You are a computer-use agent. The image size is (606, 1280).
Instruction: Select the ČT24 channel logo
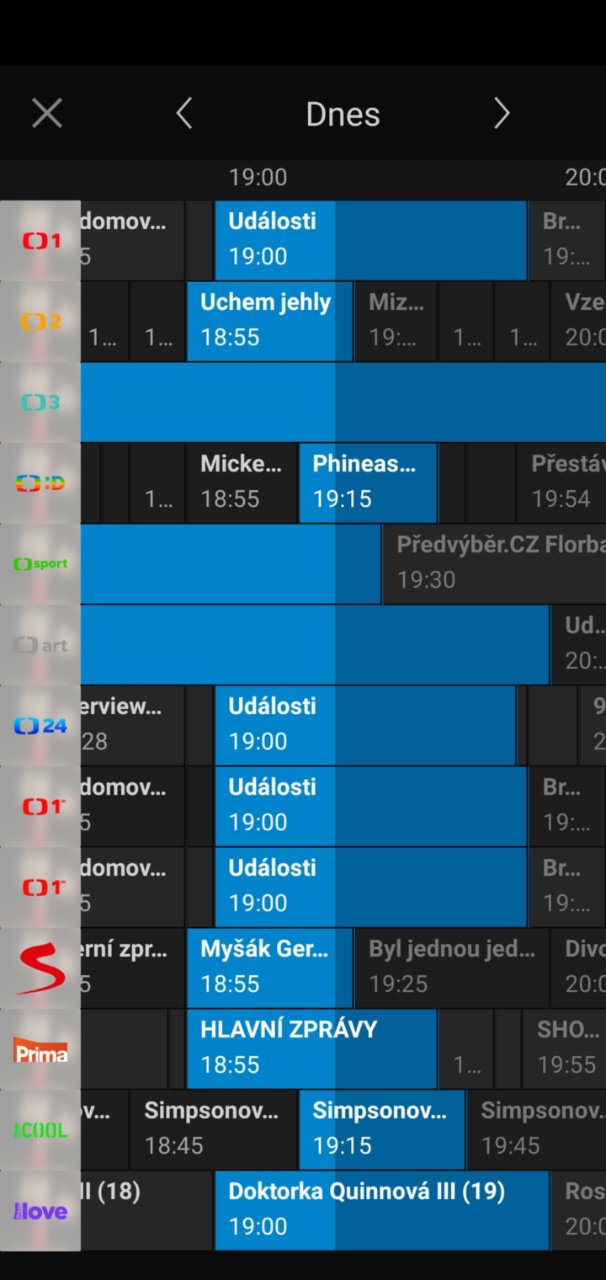[x=40, y=726]
